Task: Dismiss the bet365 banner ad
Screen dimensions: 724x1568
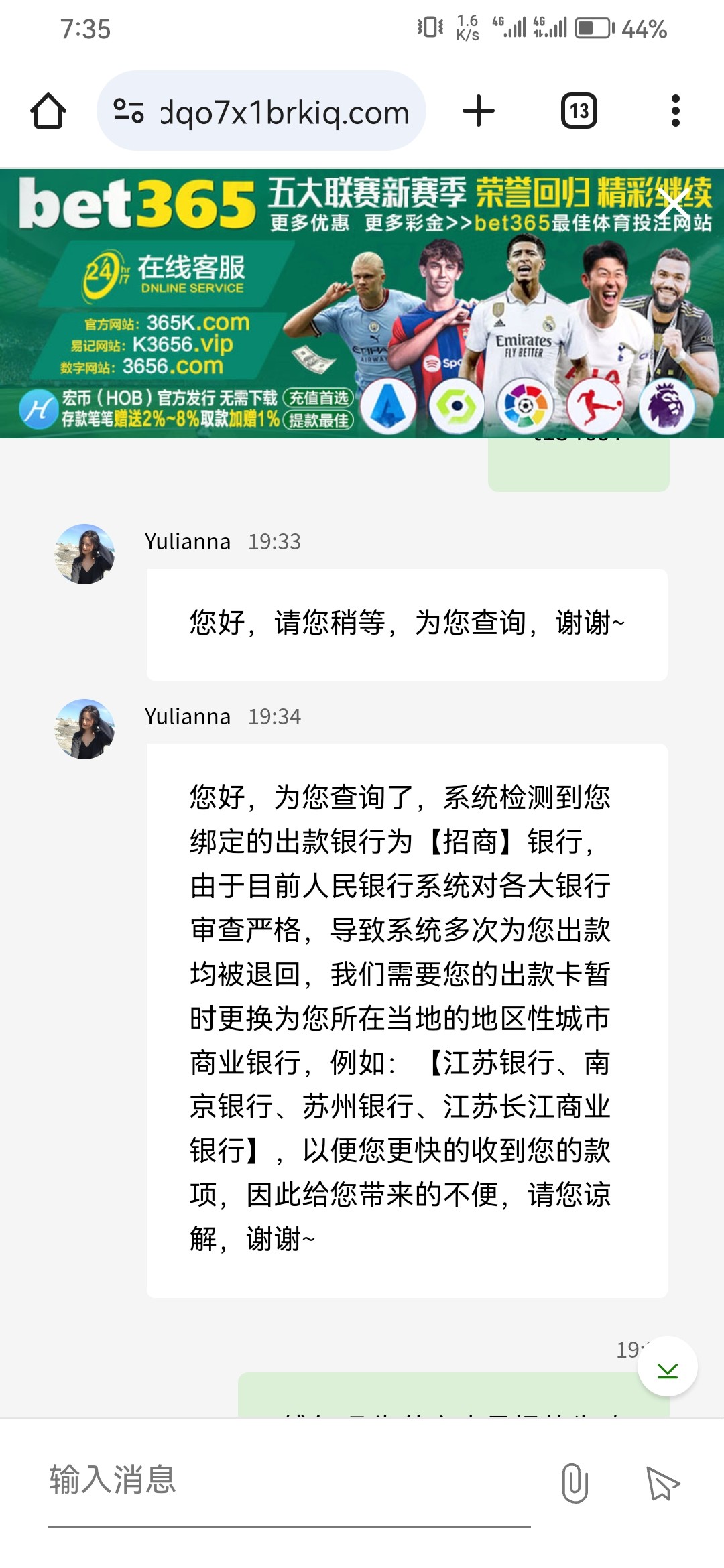Action: point(672,203)
